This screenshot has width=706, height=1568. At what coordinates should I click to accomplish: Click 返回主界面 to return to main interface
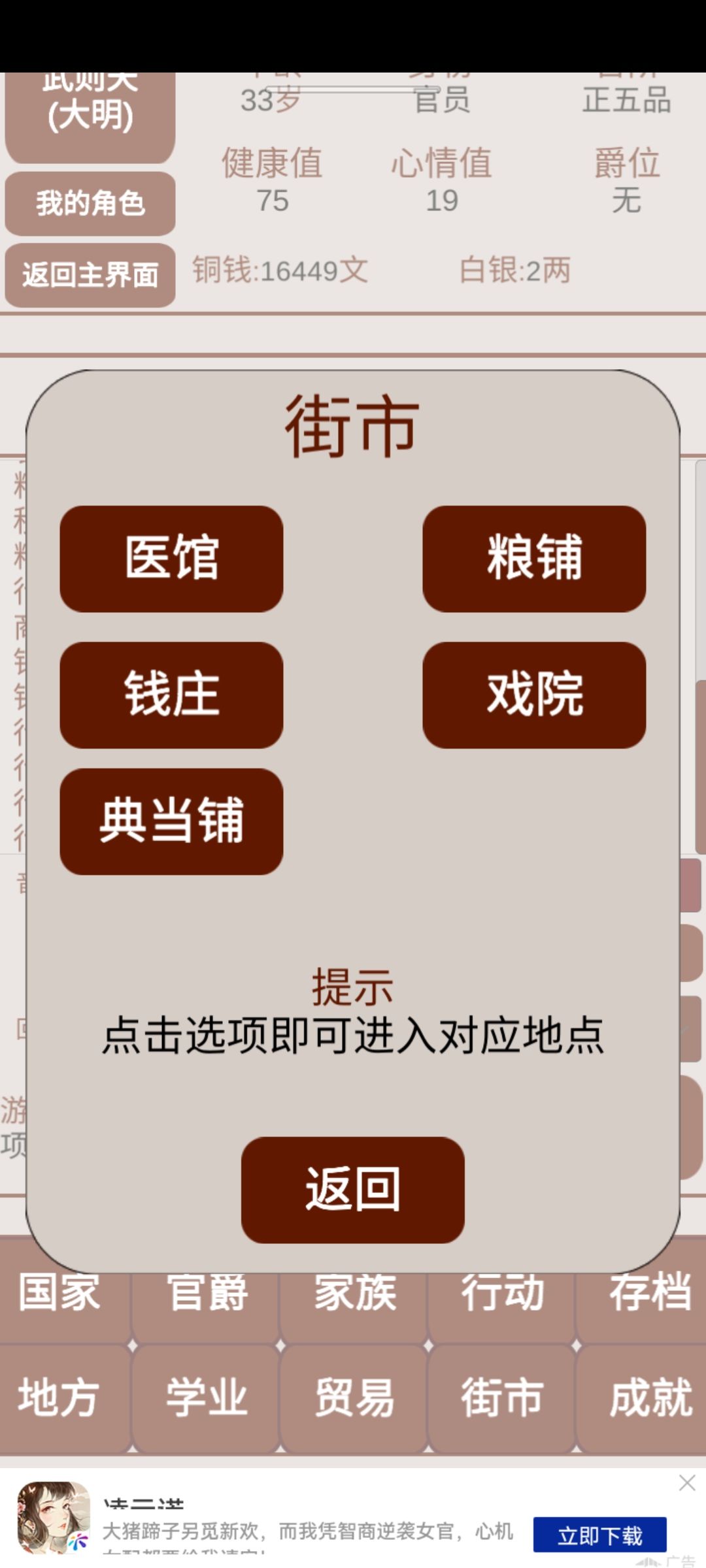tap(90, 276)
